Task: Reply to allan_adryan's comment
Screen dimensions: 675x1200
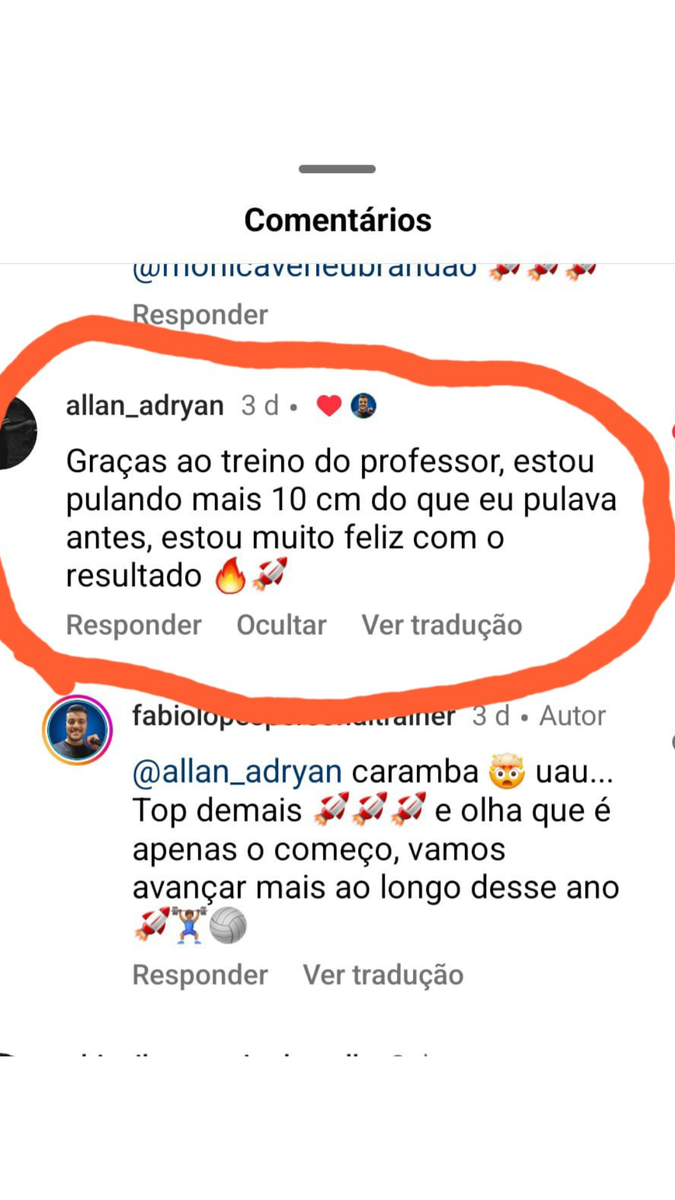Action: point(133,625)
